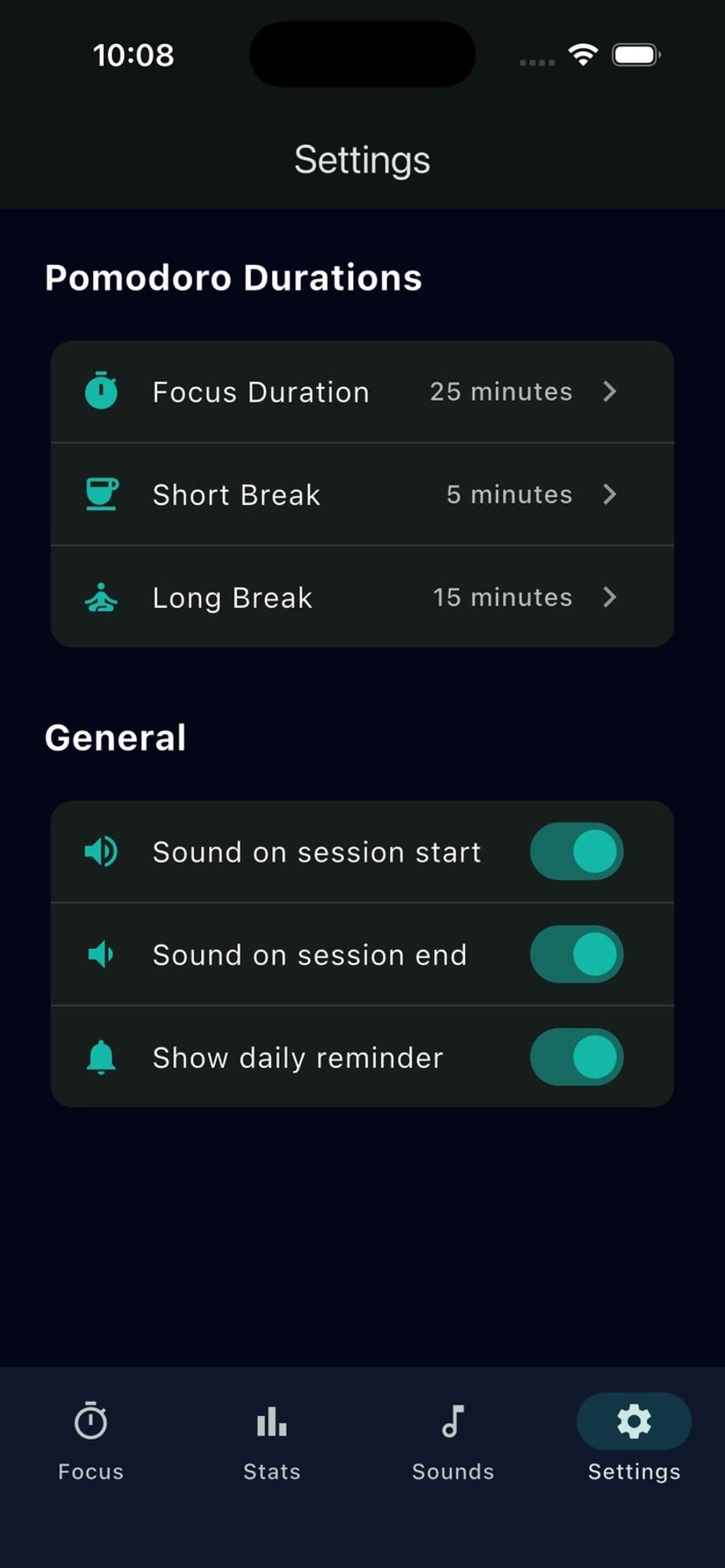The width and height of the screenshot is (725, 1568).
Task: Toggle Sound on session start off
Action: pos(575,852)
